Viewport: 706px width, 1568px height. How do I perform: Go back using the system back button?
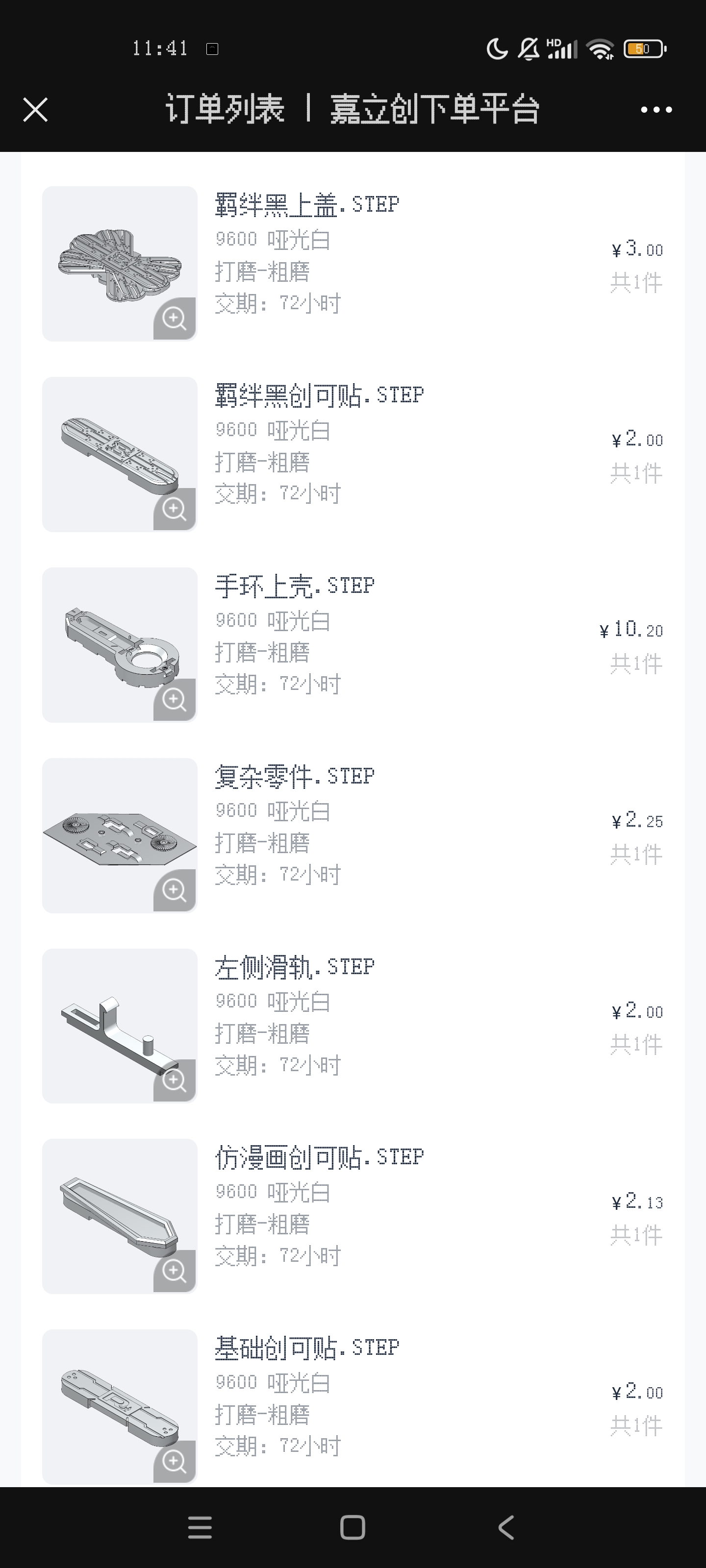[506, 1527]
